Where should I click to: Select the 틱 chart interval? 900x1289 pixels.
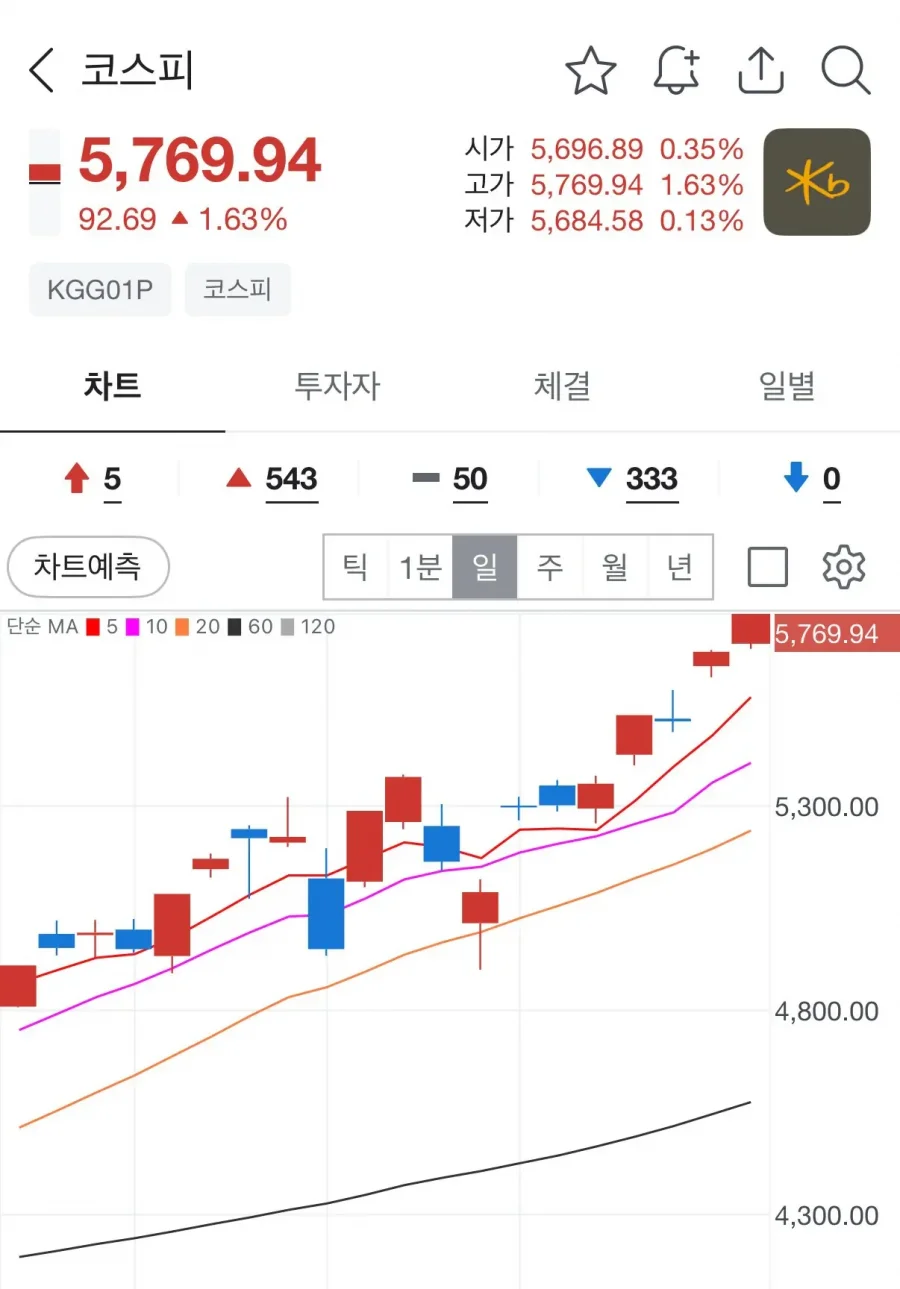click(x=356, y=567)
